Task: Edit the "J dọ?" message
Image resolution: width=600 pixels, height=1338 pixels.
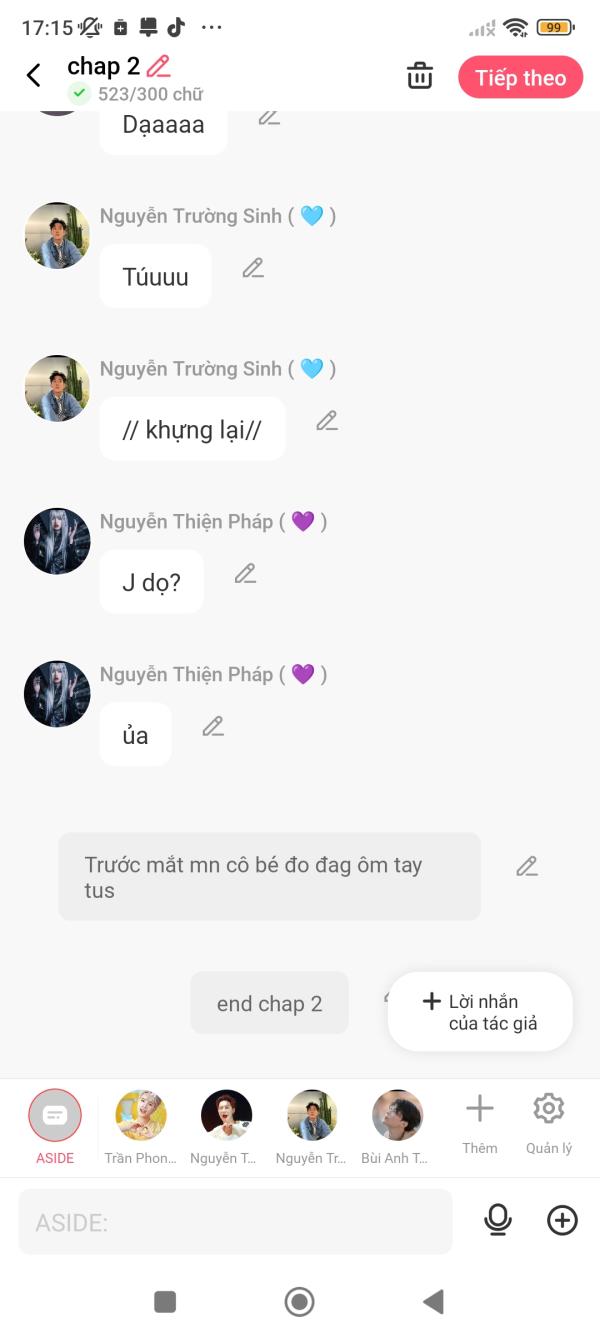Action: 245,574
